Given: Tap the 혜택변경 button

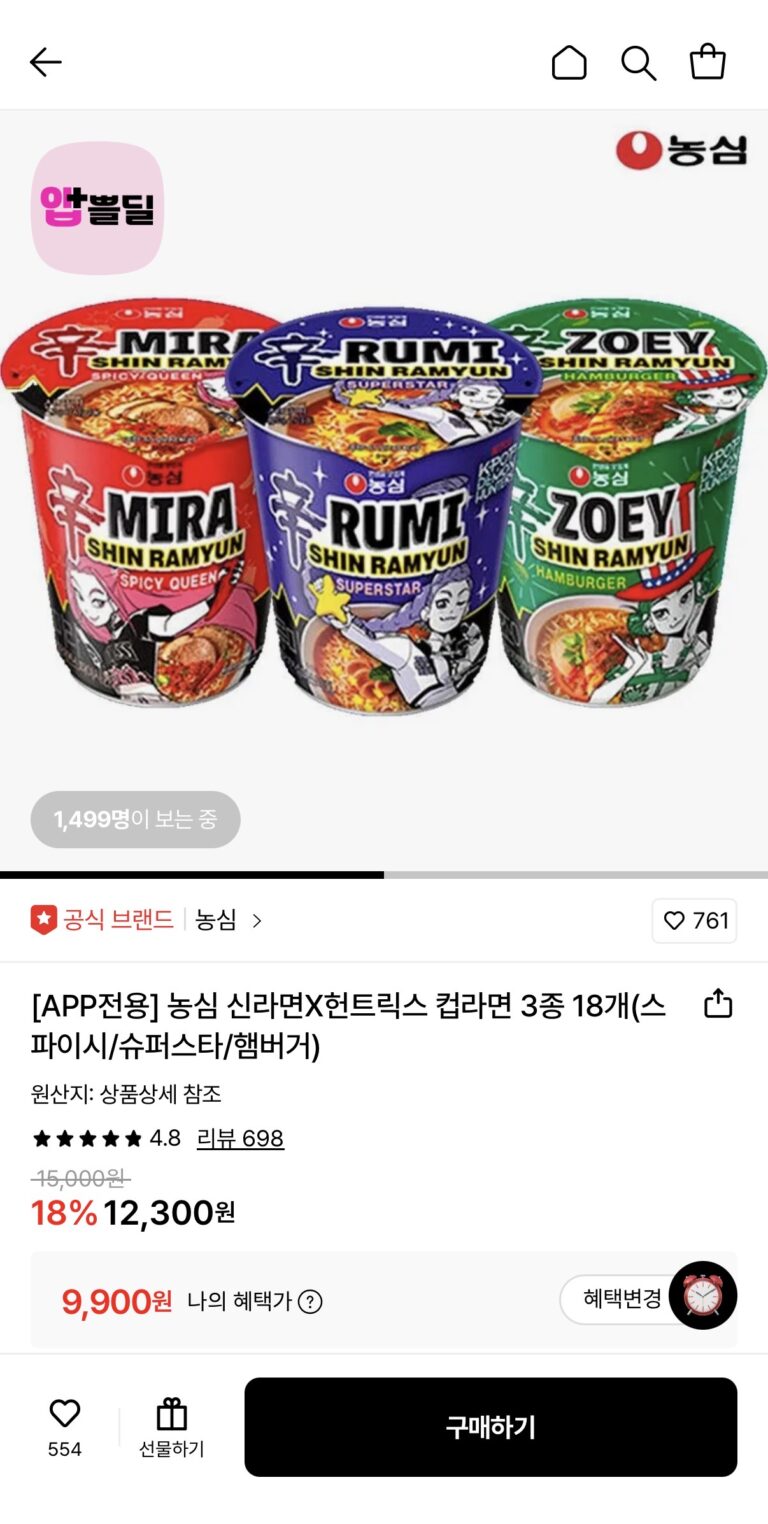Looking at the screenshot, I should [x=620, y=1299].
